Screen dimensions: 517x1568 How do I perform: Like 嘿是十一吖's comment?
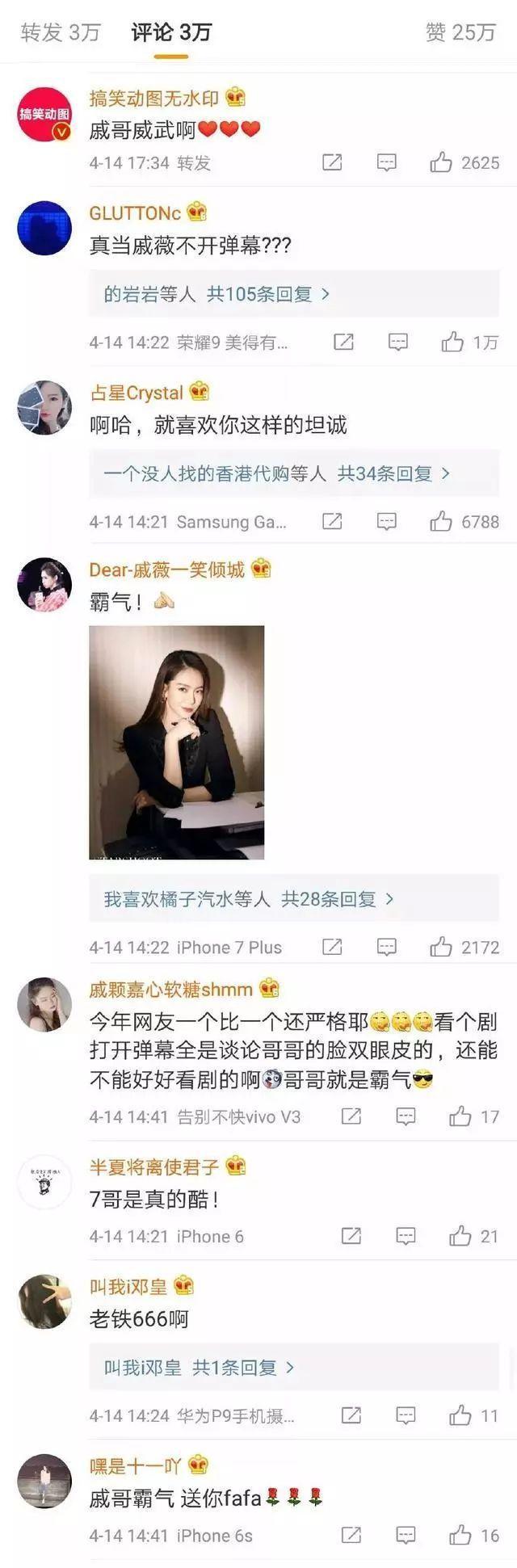click(x=460, y=1536)
